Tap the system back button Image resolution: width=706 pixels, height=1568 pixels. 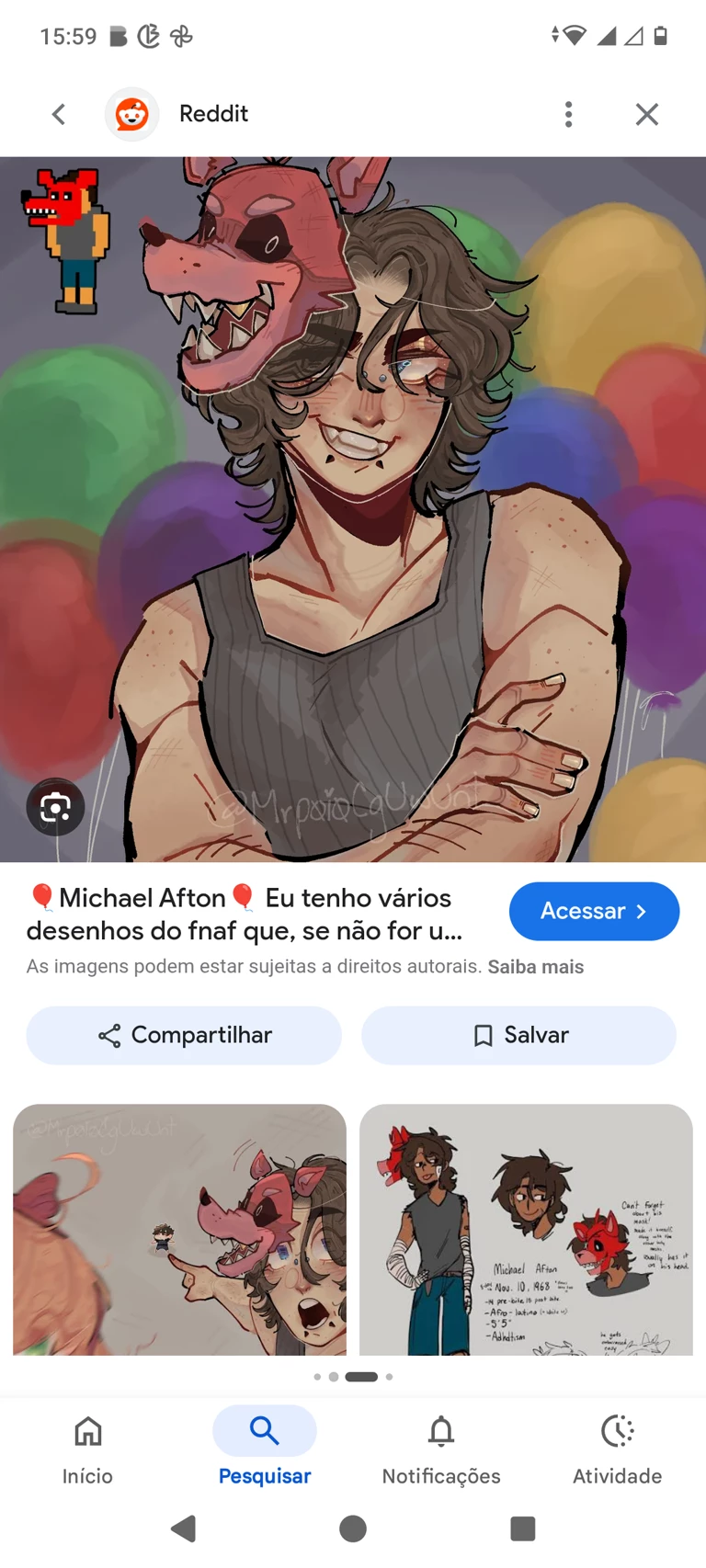184,1528
